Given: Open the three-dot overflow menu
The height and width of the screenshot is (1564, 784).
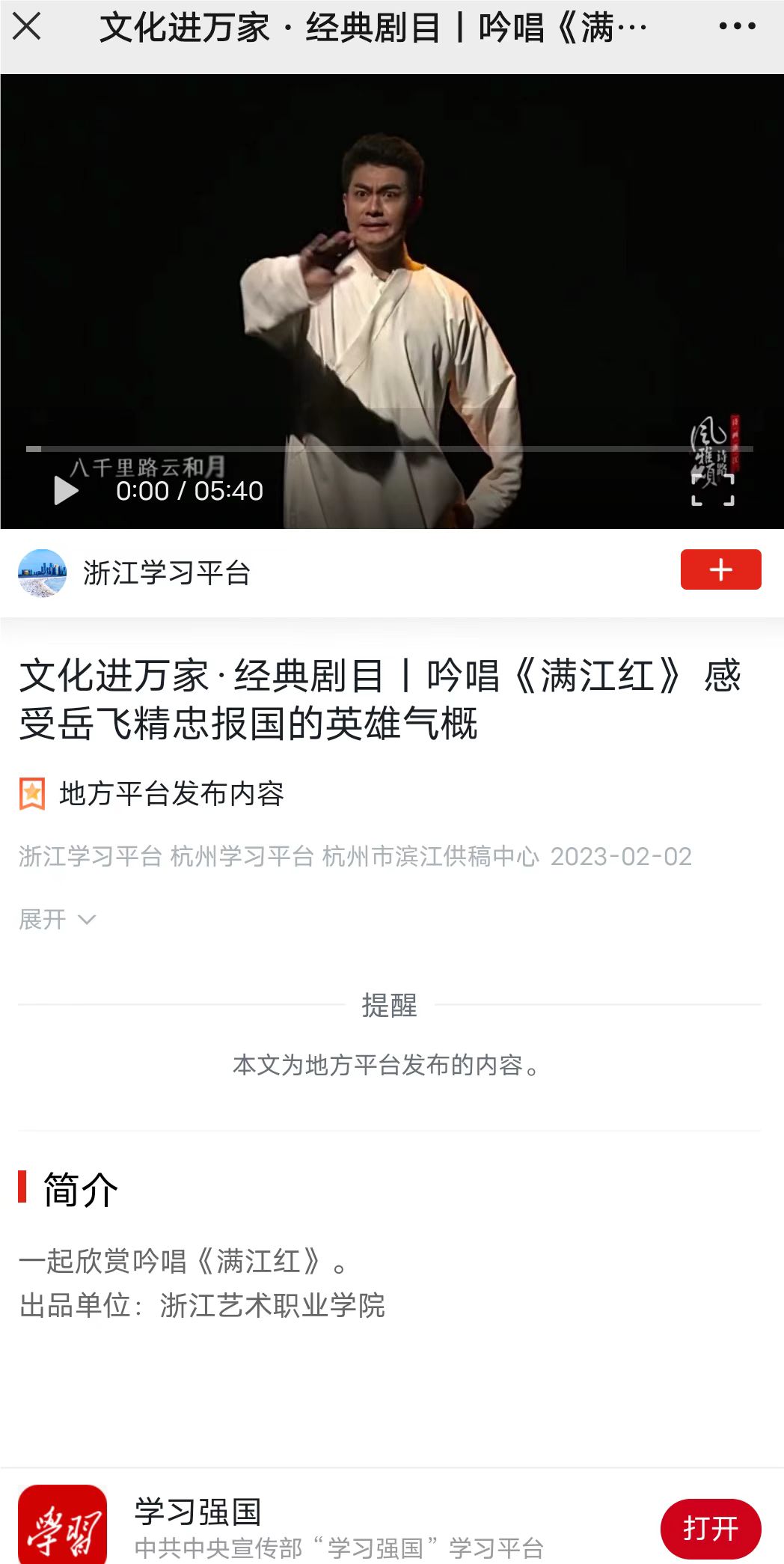Looking at the screenshot, I should (x=737, y=26).
